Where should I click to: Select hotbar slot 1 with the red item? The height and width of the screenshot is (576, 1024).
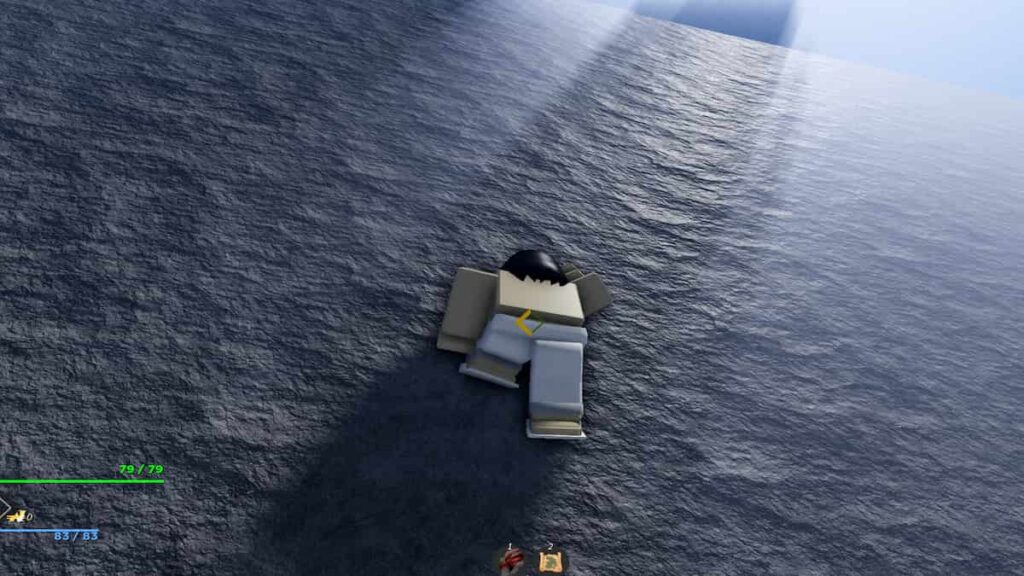[x=510, y=562]
